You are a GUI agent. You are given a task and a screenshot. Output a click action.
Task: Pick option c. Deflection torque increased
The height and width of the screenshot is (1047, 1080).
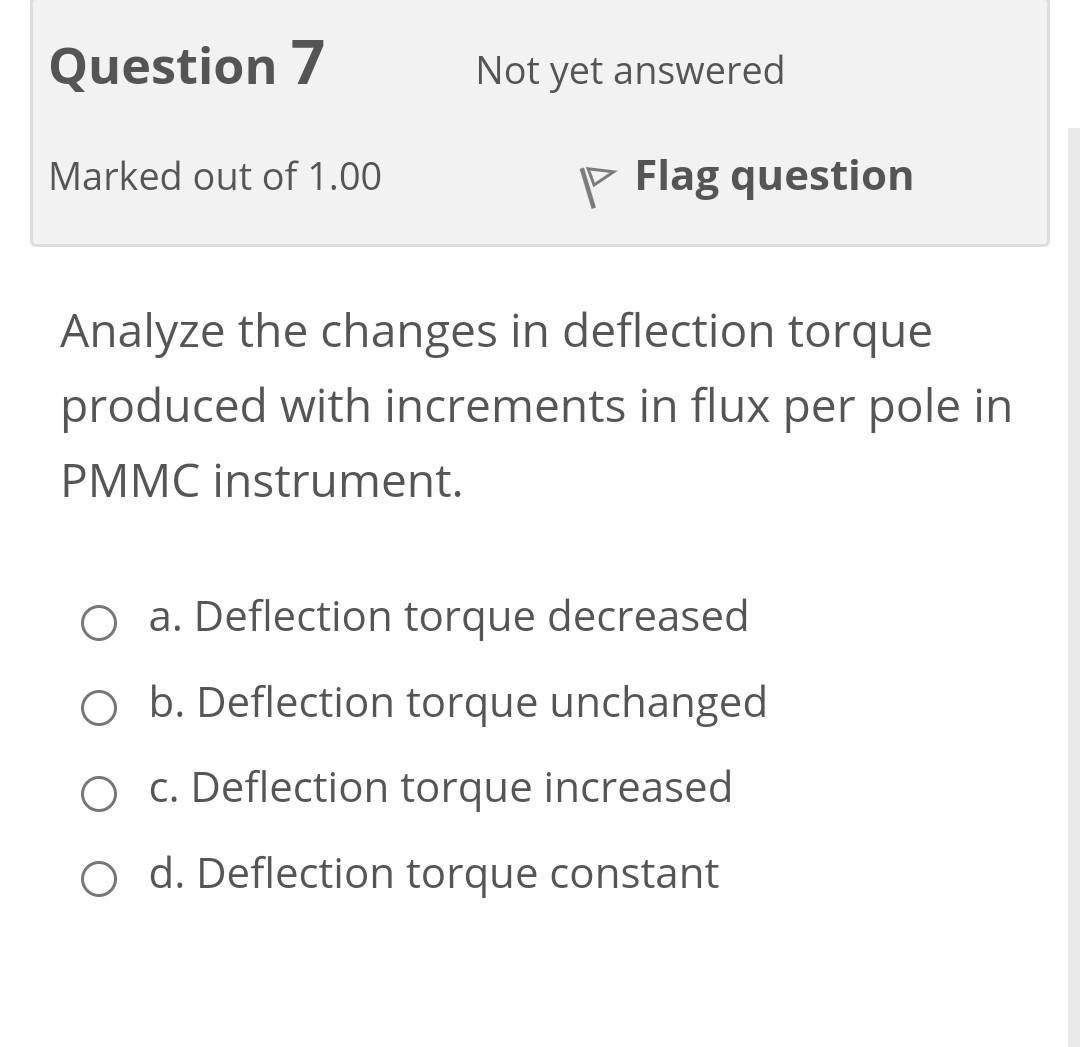(x=99, y=794)
